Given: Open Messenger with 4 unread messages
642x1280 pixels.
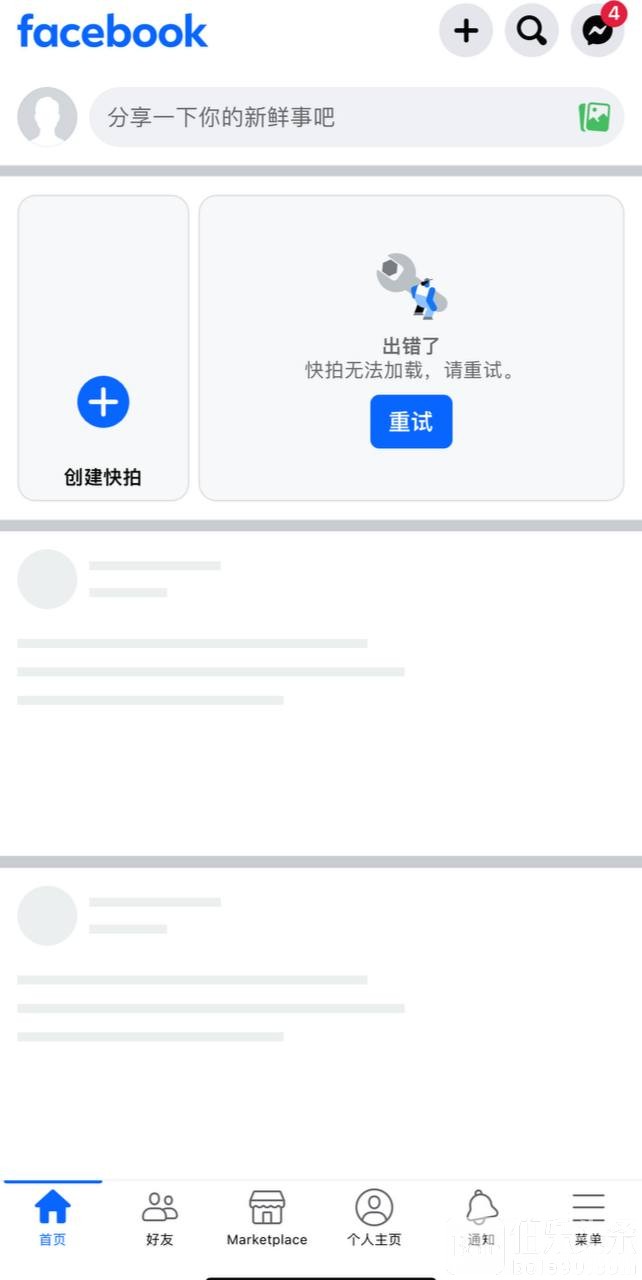Looking at the screenshot, I should click(598, 31).
